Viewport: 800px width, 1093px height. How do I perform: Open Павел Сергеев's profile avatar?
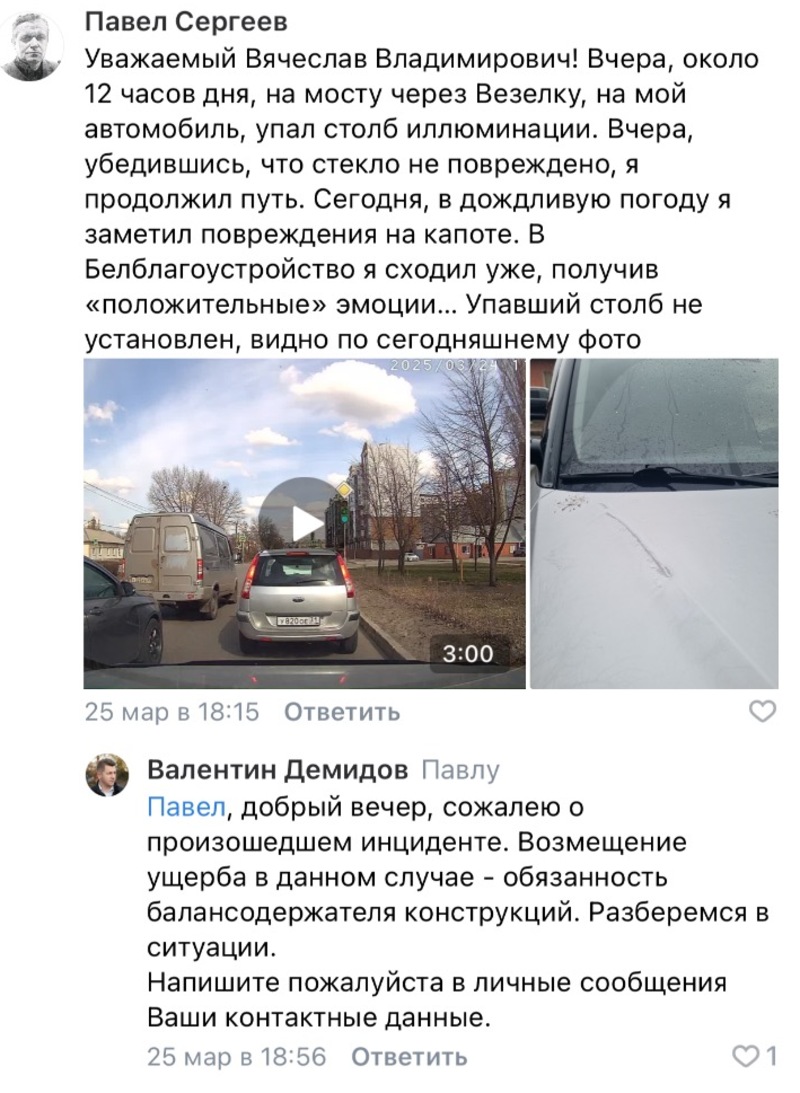[x=33, y=47]
